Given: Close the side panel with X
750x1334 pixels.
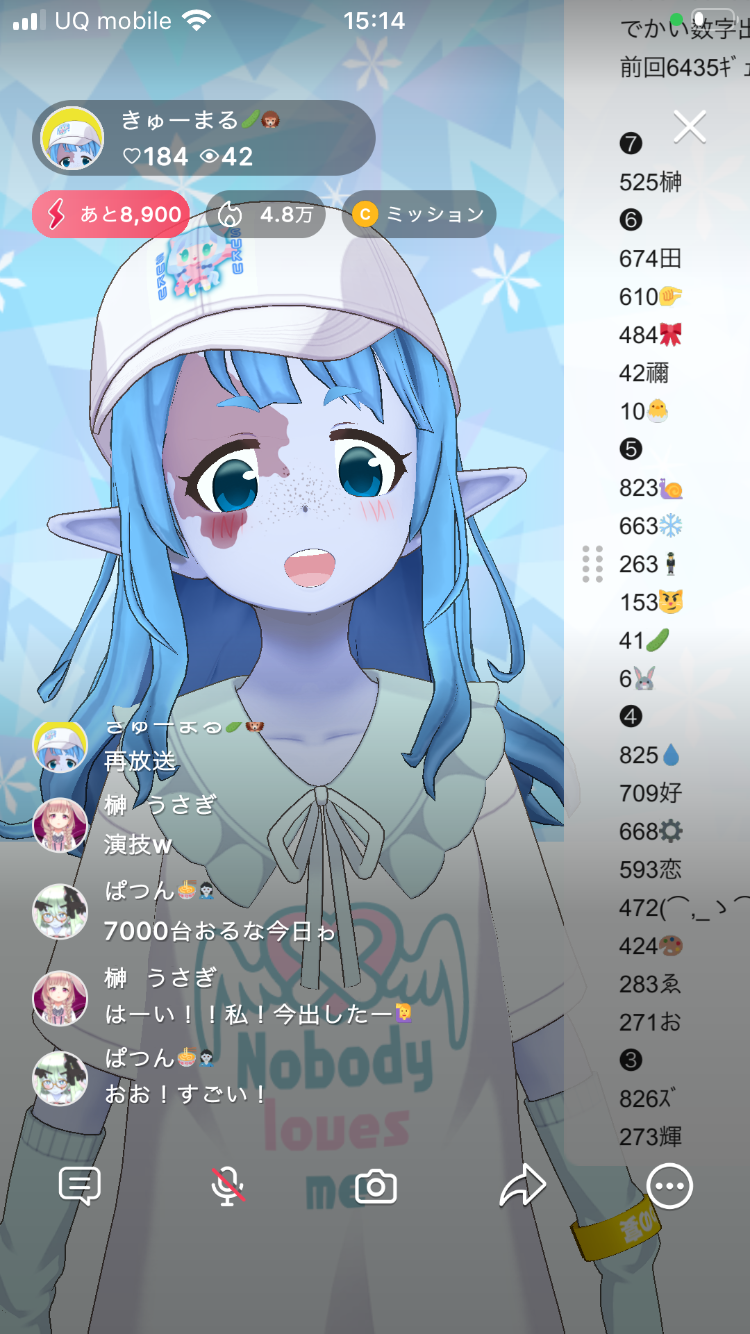Looking at the screenshot, I should (690, 127).
